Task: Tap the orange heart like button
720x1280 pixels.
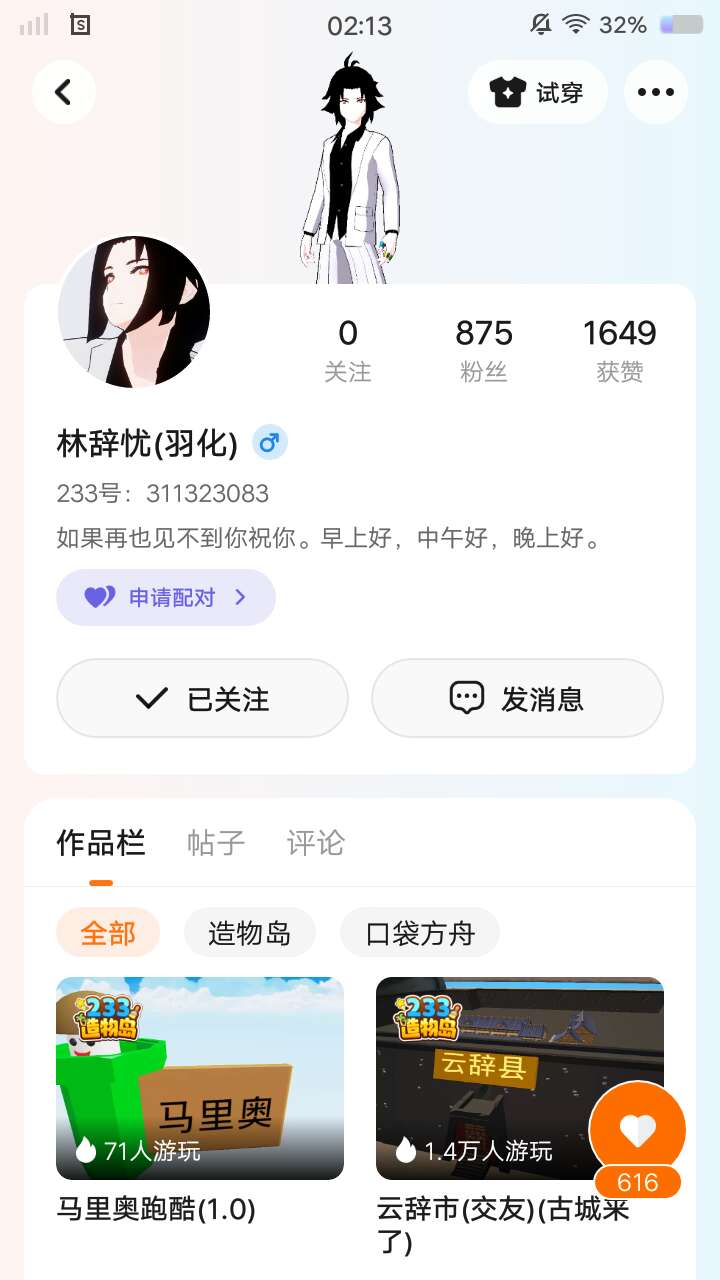Action: coord(638,1130)
